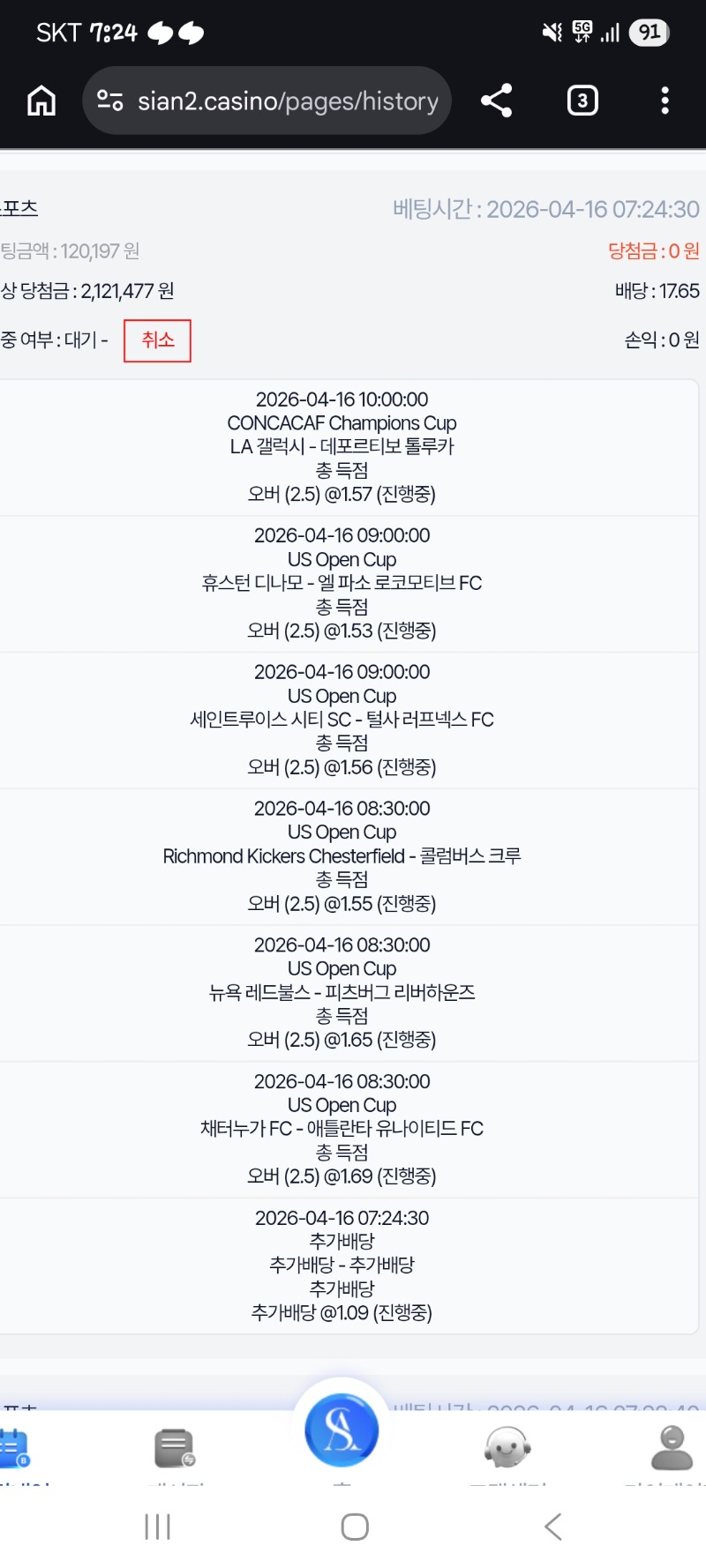The width and height of the screenshot is (706, 1568).
Task: Open the card exchange tab in bottom bar
Action: (x=174, y=1448)
